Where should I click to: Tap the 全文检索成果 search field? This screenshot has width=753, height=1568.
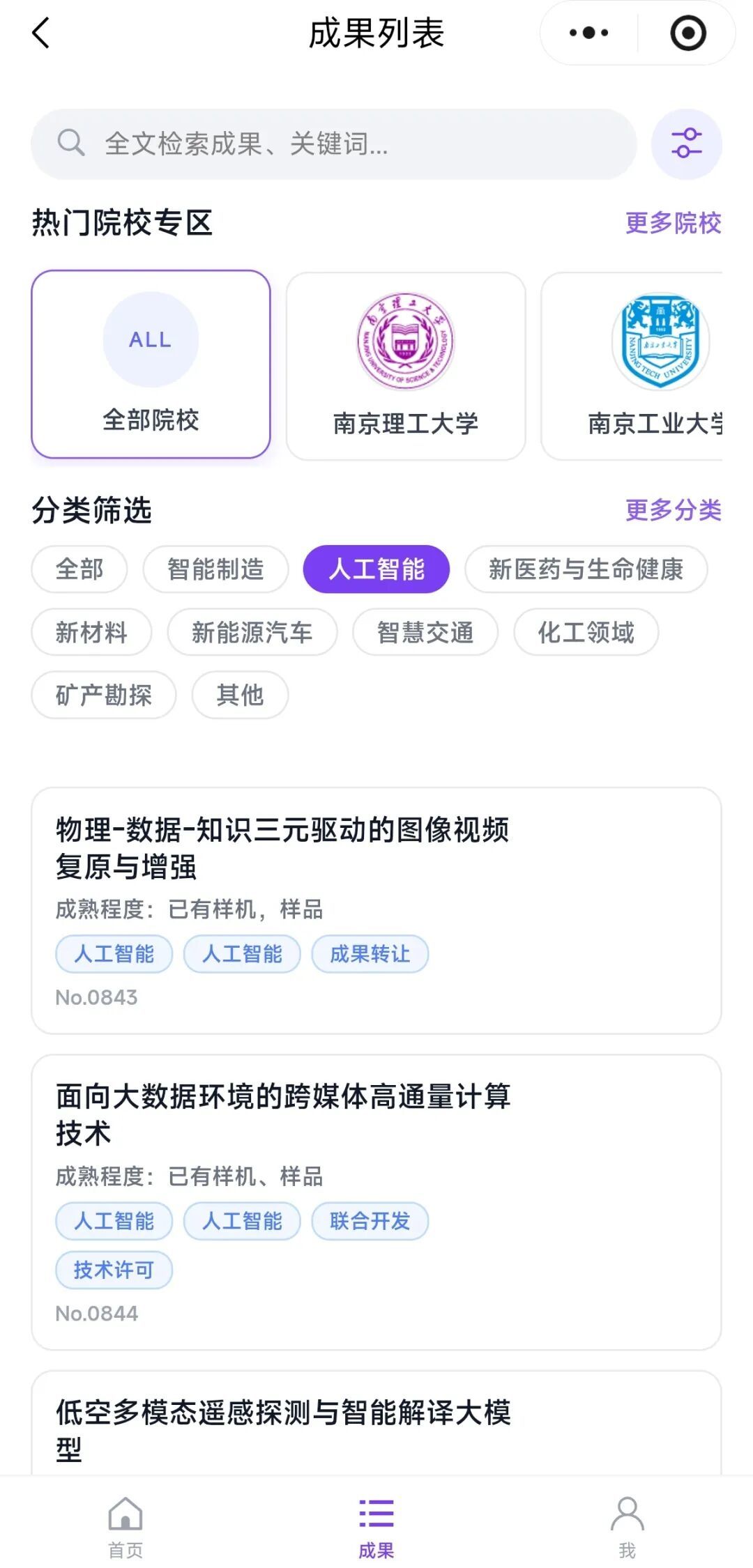[x=334, y=144]
